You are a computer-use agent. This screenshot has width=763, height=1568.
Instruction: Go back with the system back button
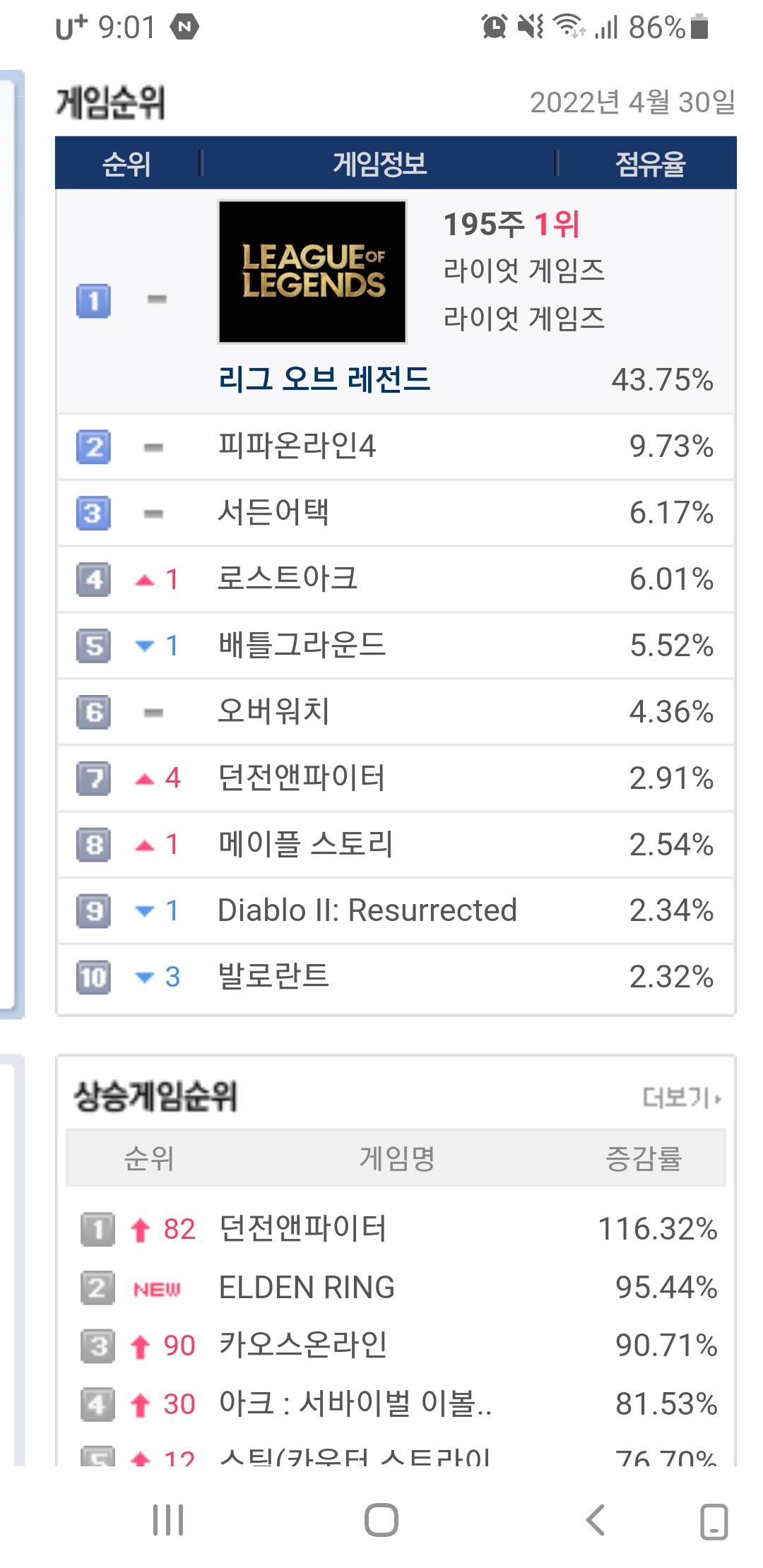click(596, 1520)
